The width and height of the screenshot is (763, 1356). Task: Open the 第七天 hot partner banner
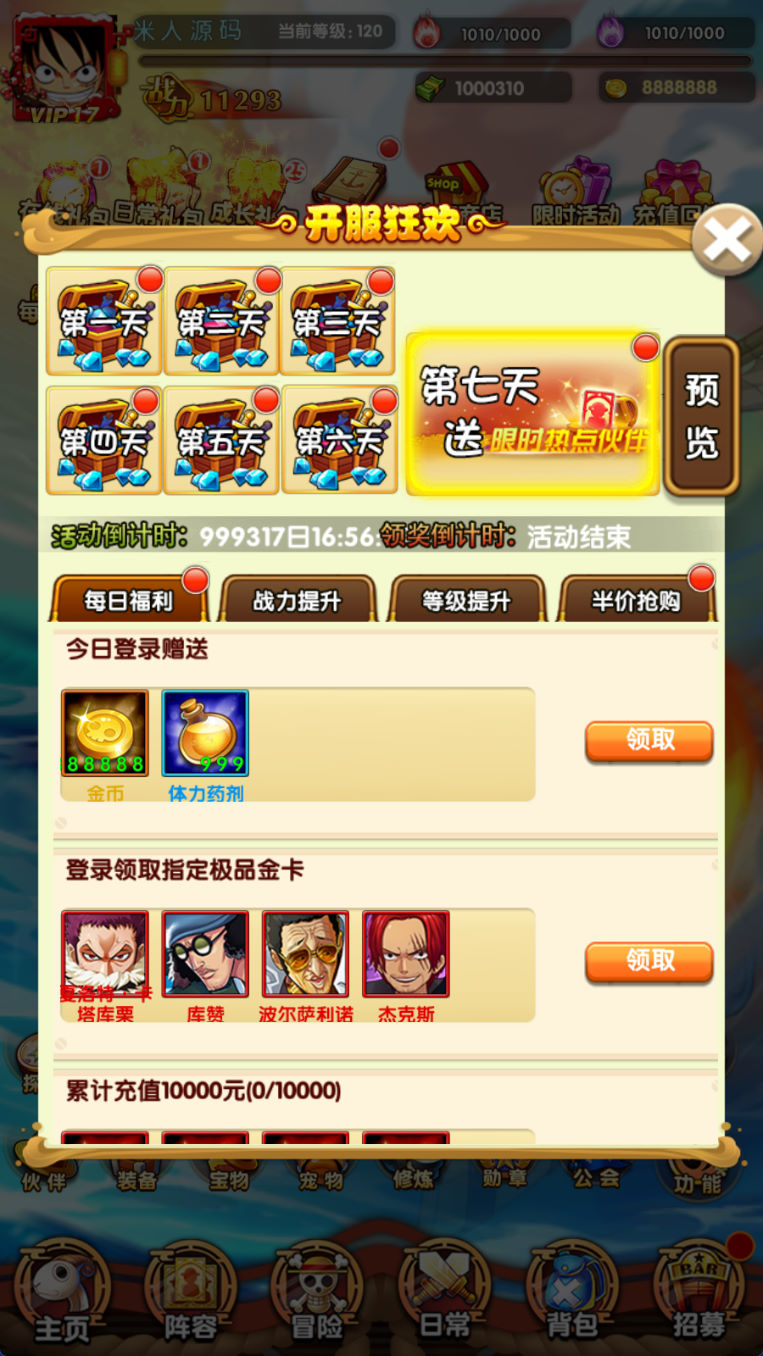click(x=532, y=413)
